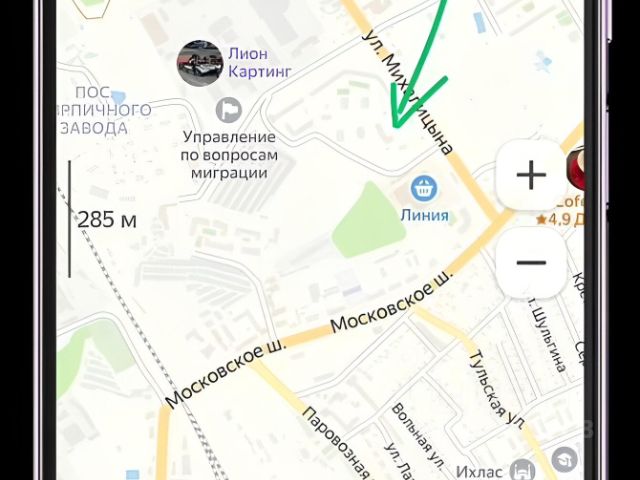Zoom out the map with minus button
Image resolution: width=640 pixels, height=480 pixels.
coord(531,263)
